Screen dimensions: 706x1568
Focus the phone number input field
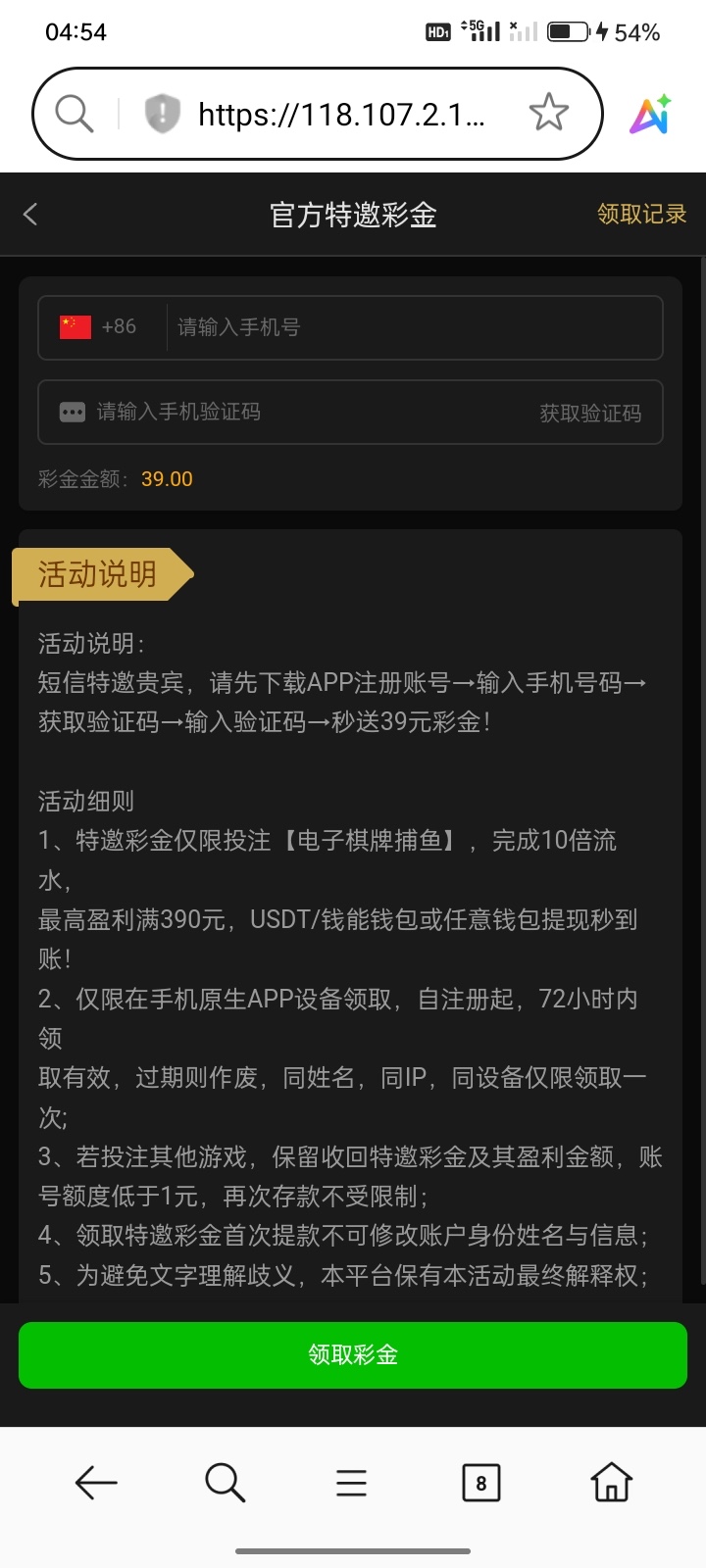[x=412, y=327]
